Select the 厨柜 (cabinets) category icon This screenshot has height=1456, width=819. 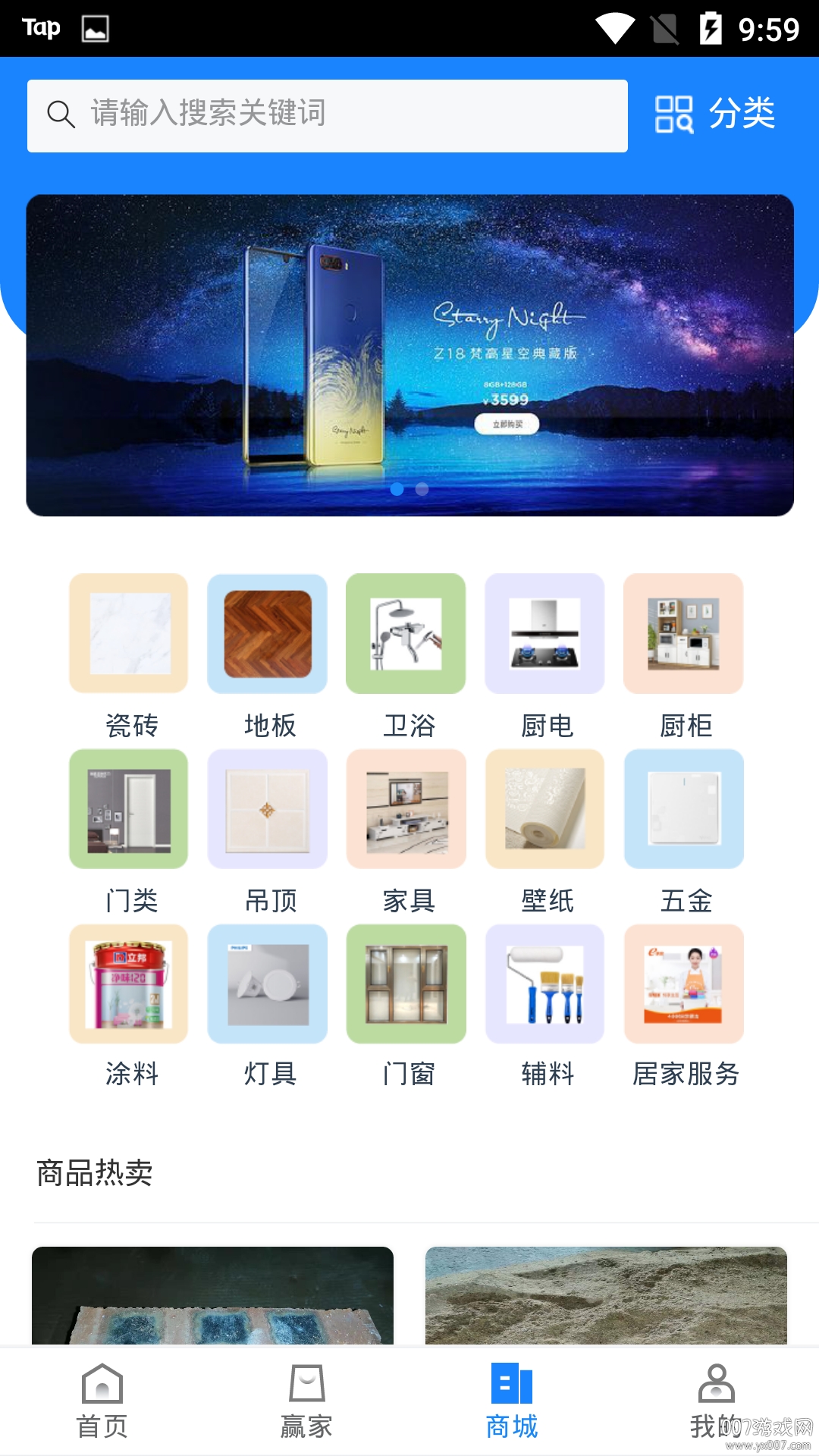tap(683, 633)
